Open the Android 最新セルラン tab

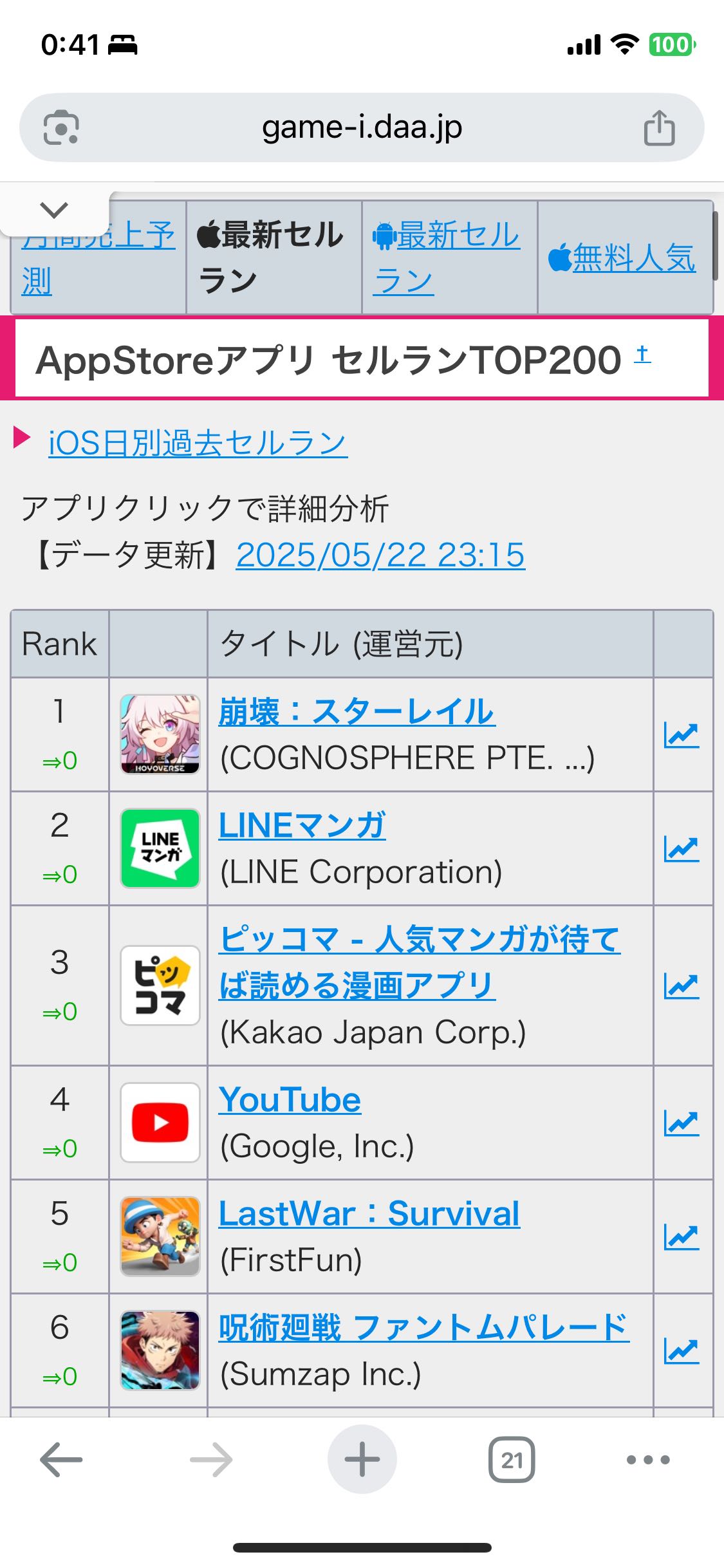447,257
